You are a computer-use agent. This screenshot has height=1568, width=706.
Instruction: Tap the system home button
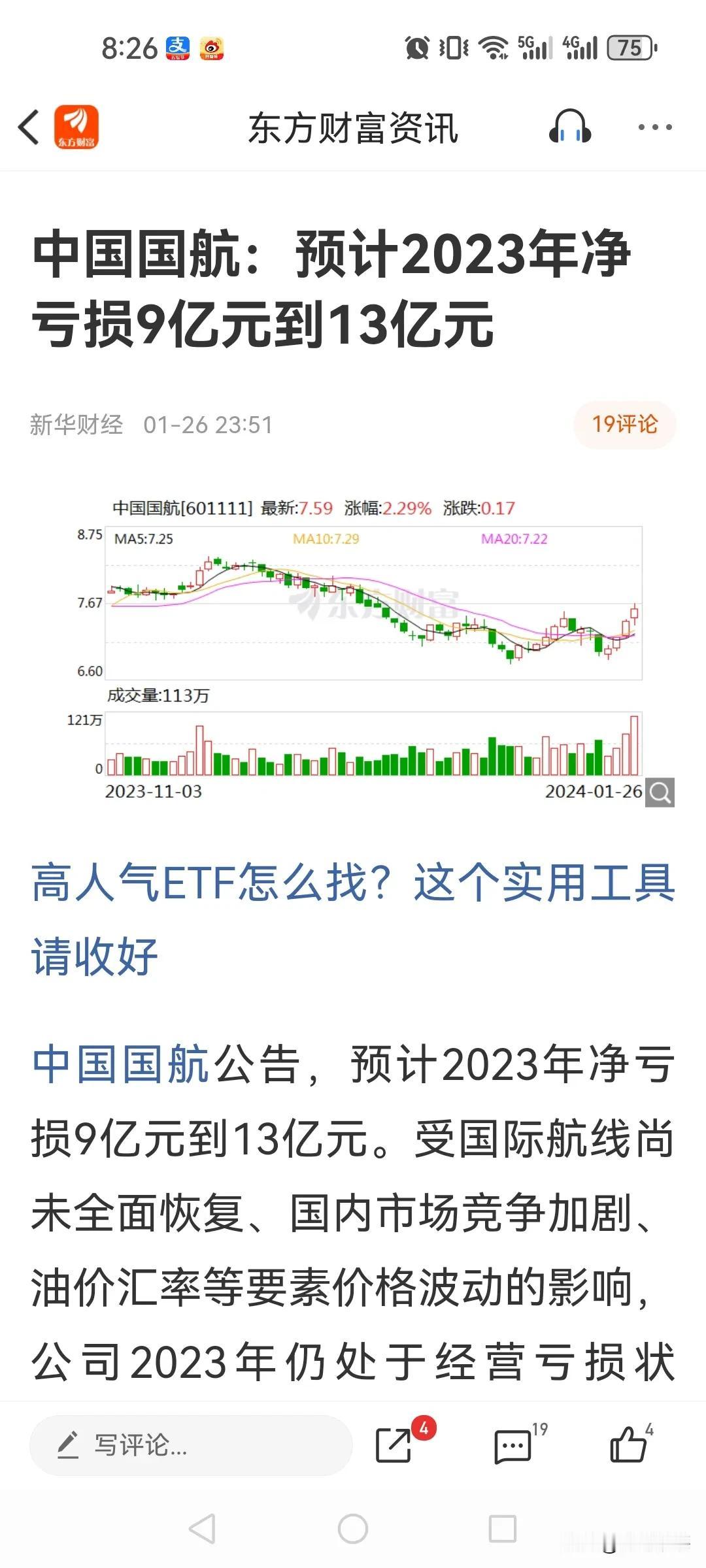(353, 1529)
